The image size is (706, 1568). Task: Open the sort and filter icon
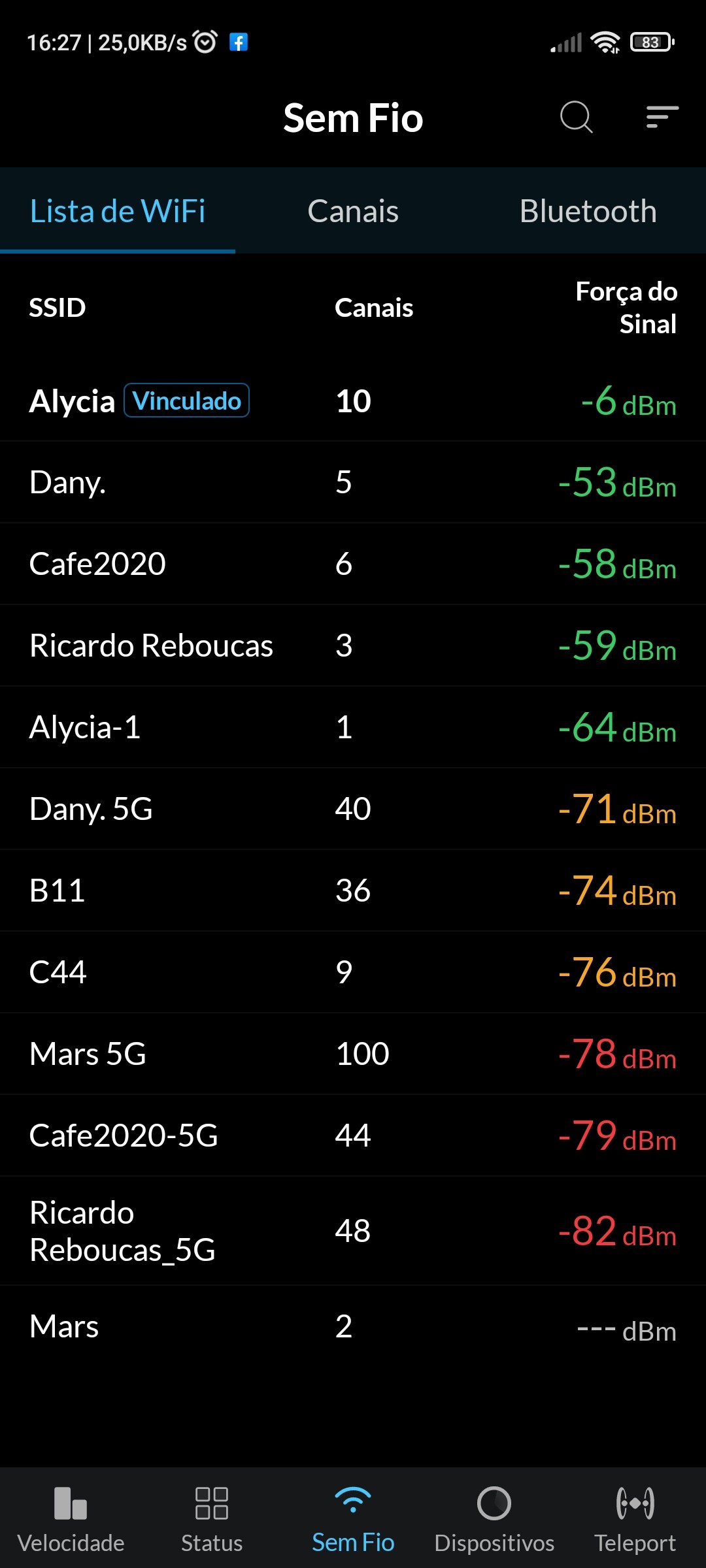click(x=662, y=118)
